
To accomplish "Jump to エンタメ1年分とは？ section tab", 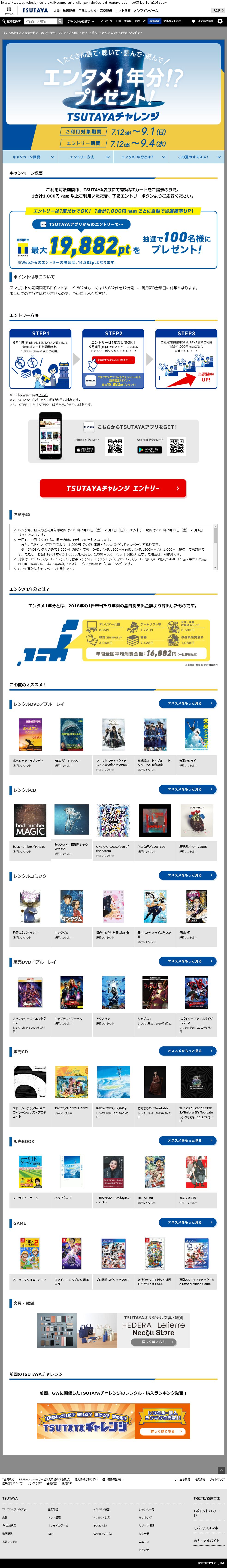I will point(141,157).
